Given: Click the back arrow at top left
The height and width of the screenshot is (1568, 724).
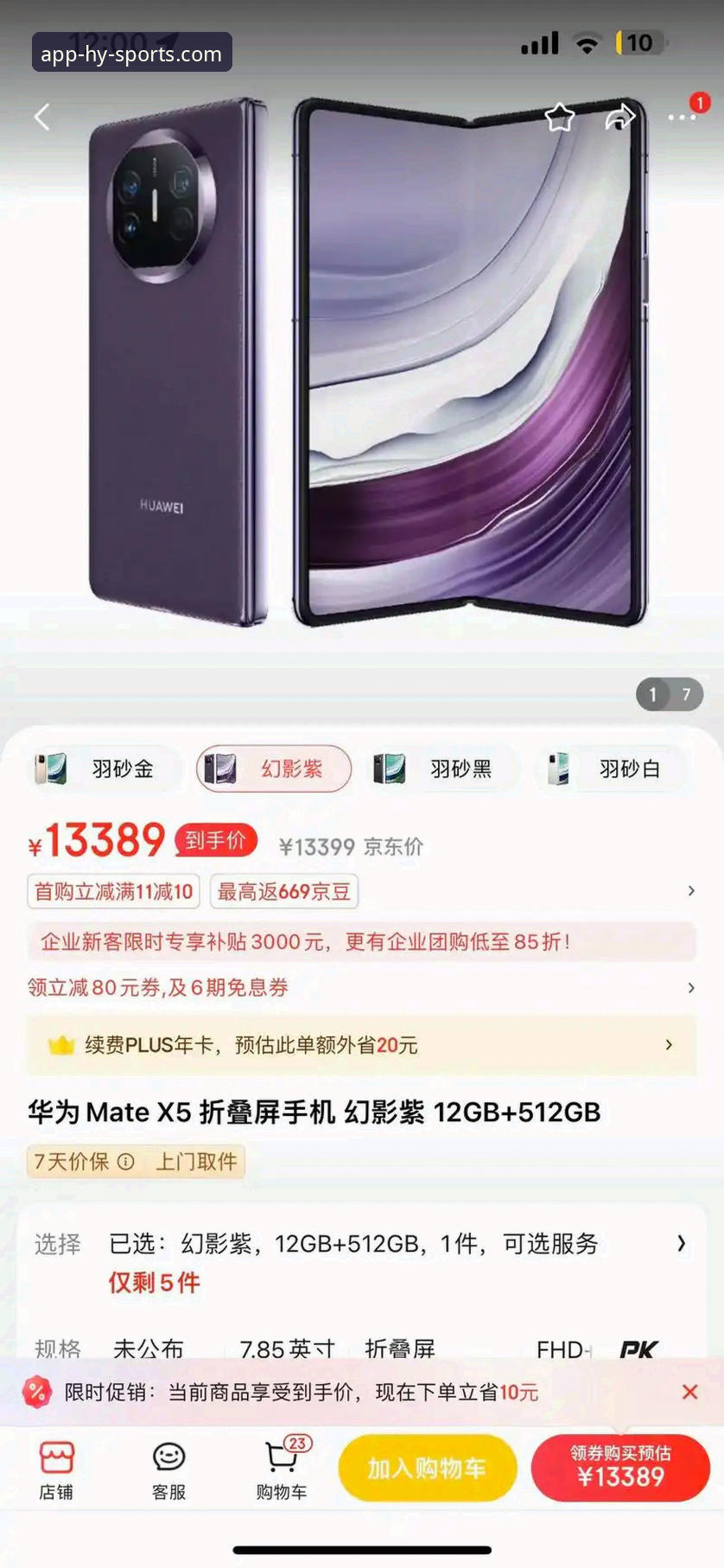Looking at the screenshot, I should tap(41, 116).
